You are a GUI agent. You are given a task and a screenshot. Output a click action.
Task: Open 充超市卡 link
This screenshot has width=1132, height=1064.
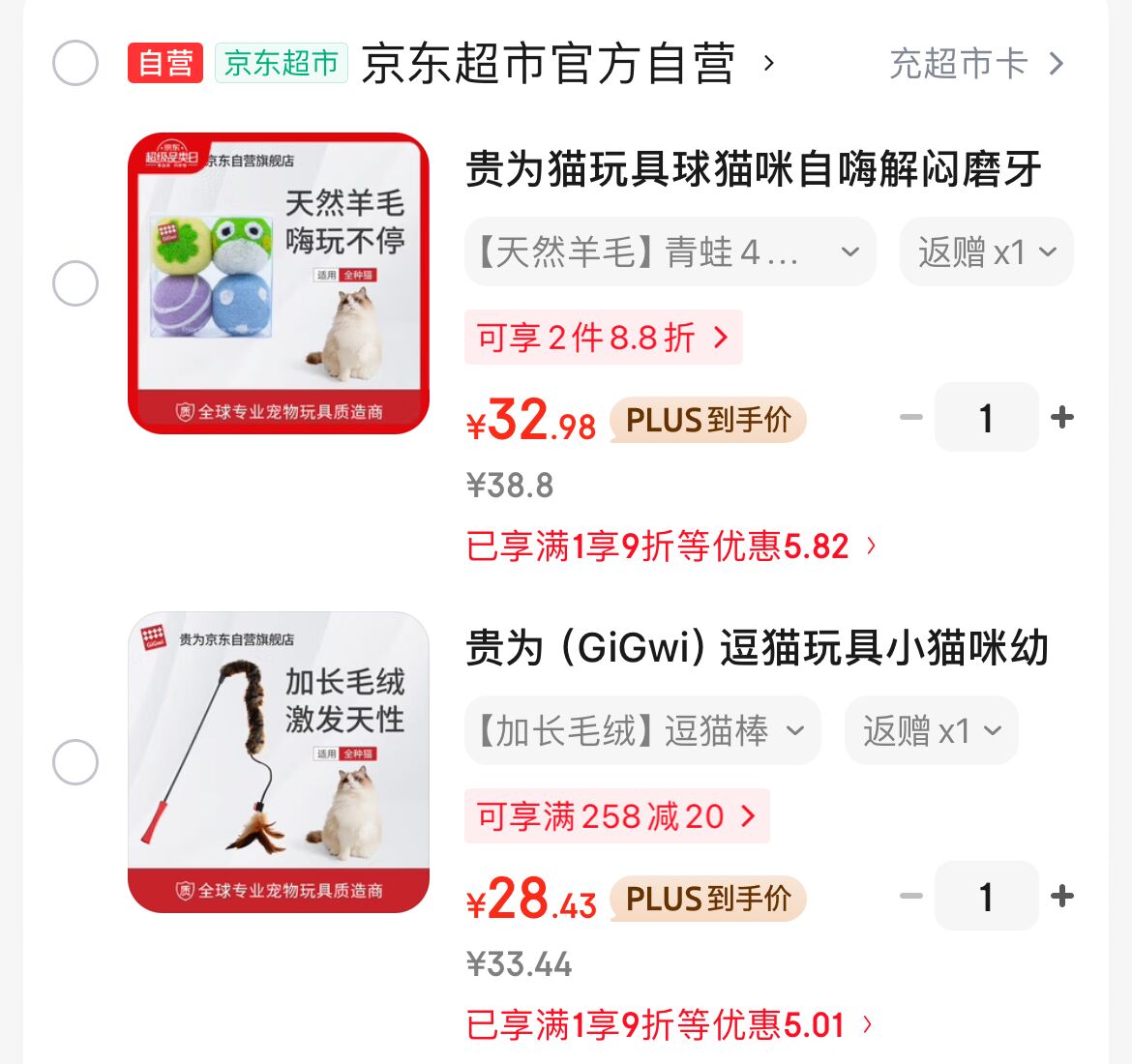975,64
